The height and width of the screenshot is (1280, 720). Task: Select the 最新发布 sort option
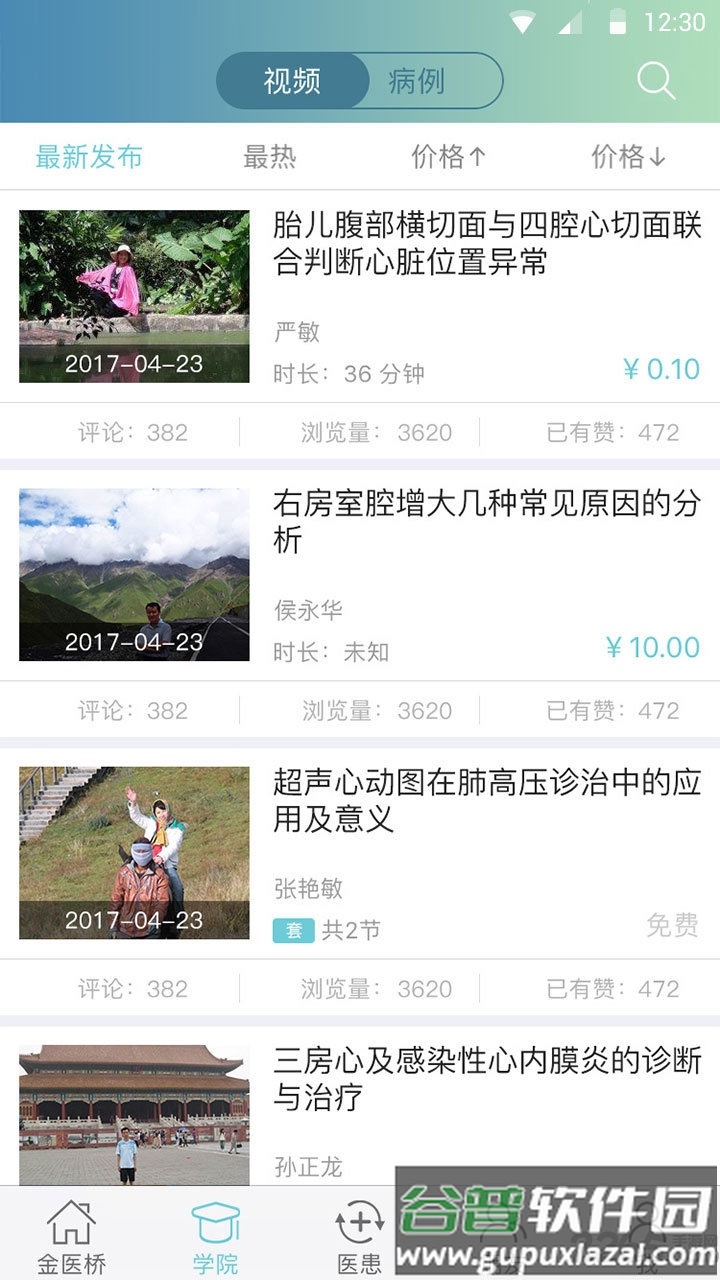88,158
